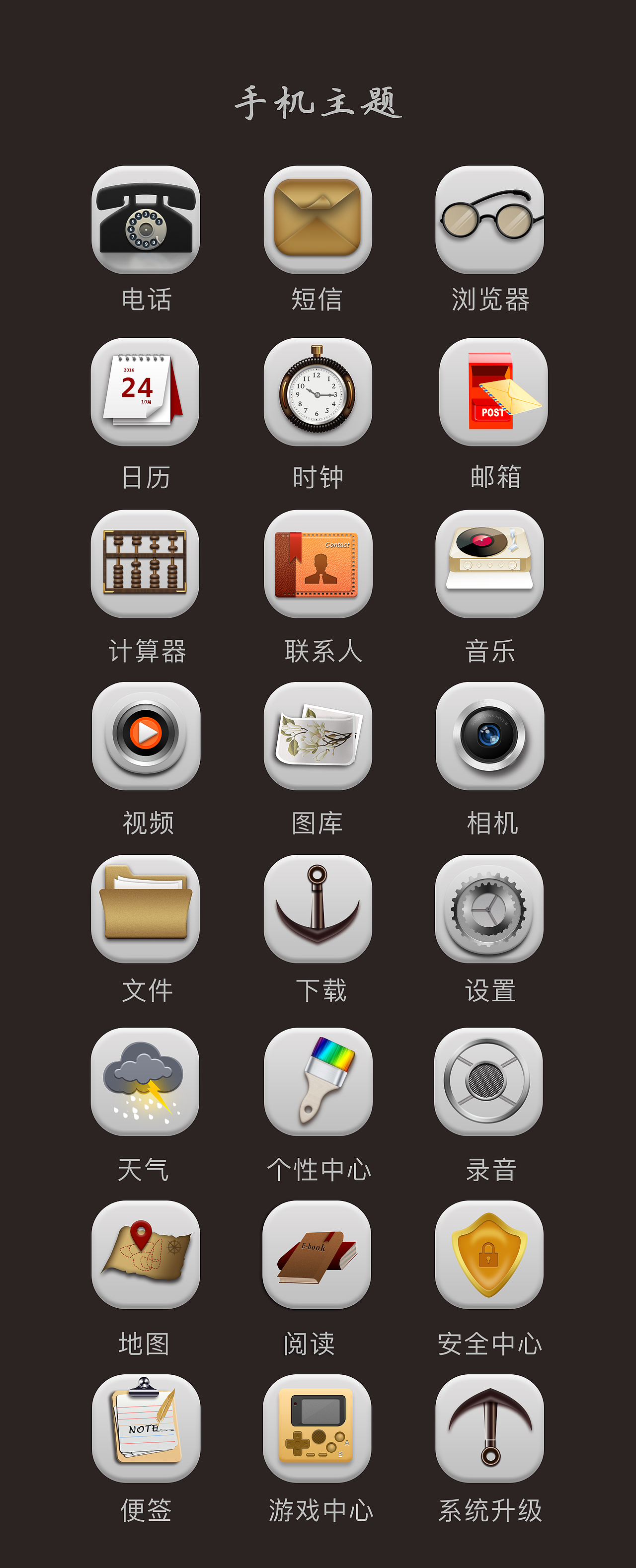Open the 联系人 Contacts address book icon
Viewport: 636px width, 1568px height.
318,565
